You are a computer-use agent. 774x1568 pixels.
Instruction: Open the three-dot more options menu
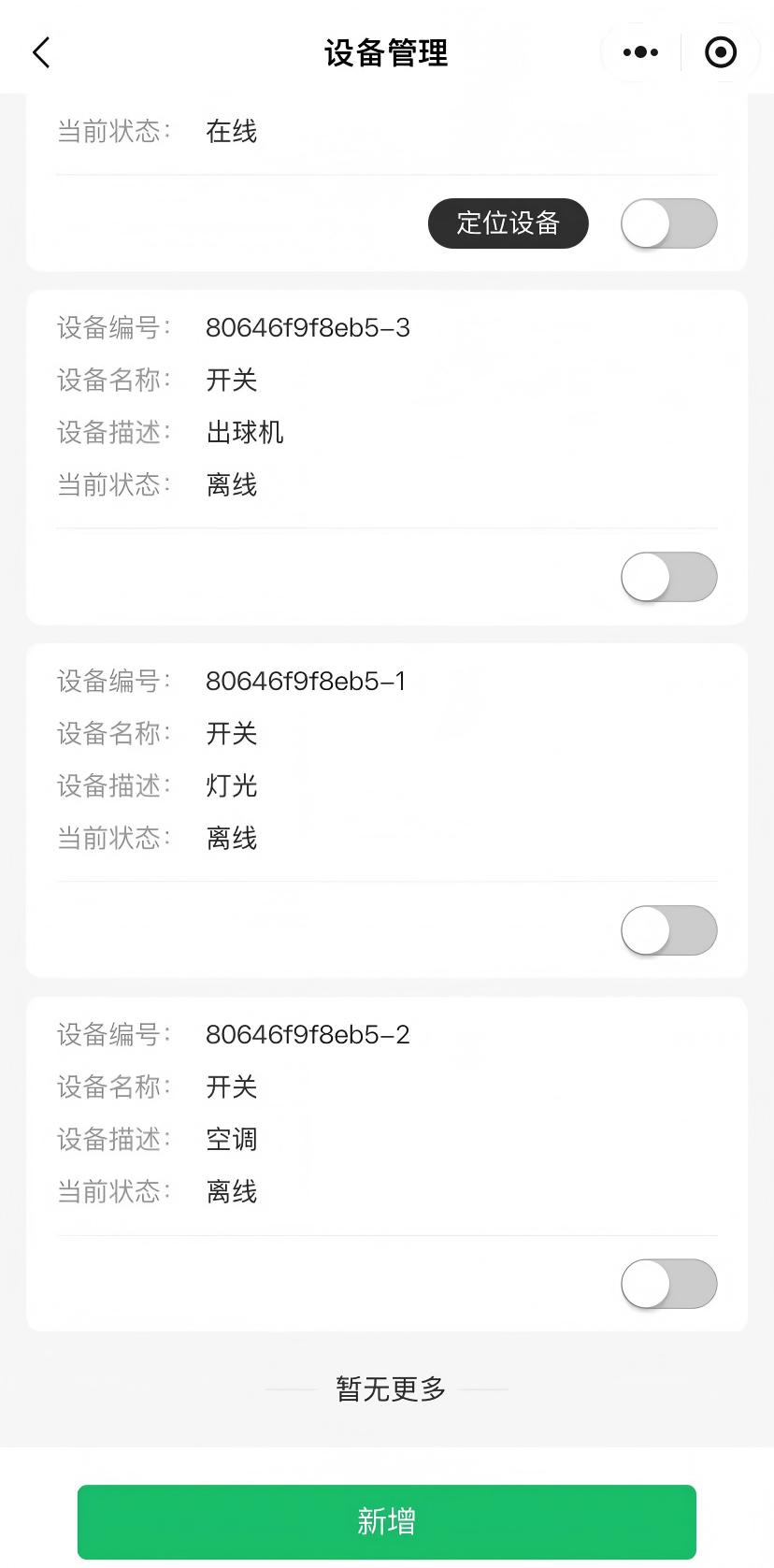point(638,52)
